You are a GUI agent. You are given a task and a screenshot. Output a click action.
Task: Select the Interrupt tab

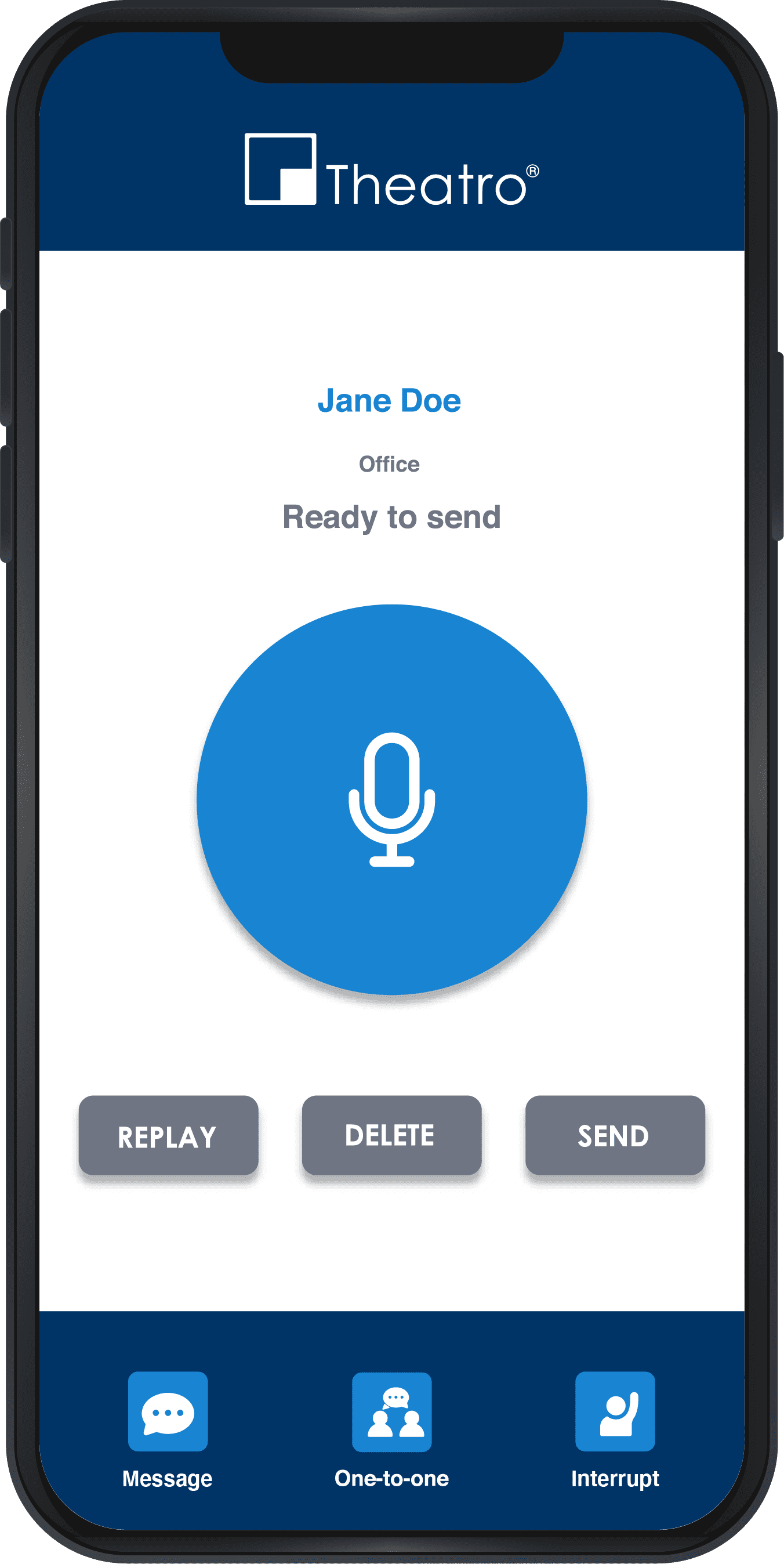click(615, 1429)
